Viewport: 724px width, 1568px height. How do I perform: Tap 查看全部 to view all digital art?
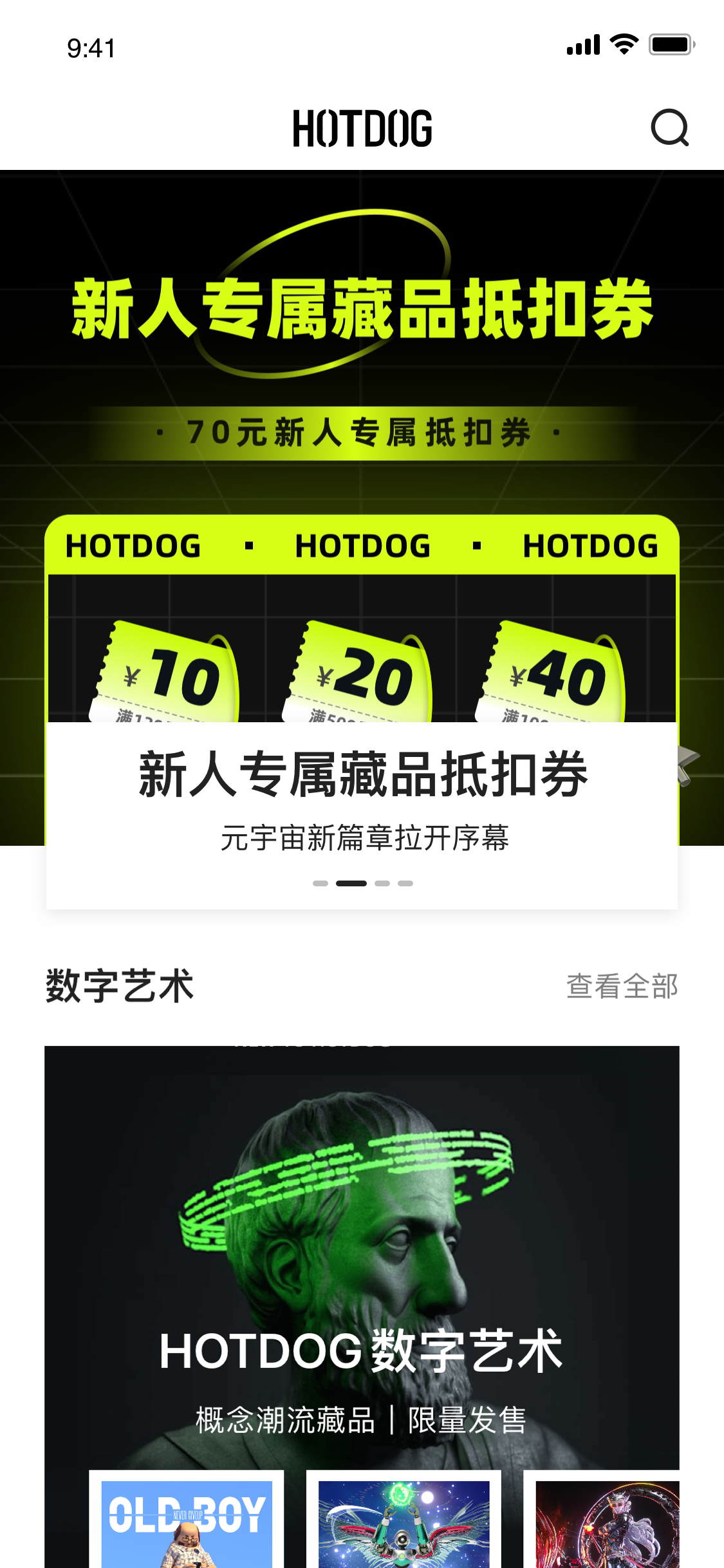pyautogui.click(x=622, y=986)
